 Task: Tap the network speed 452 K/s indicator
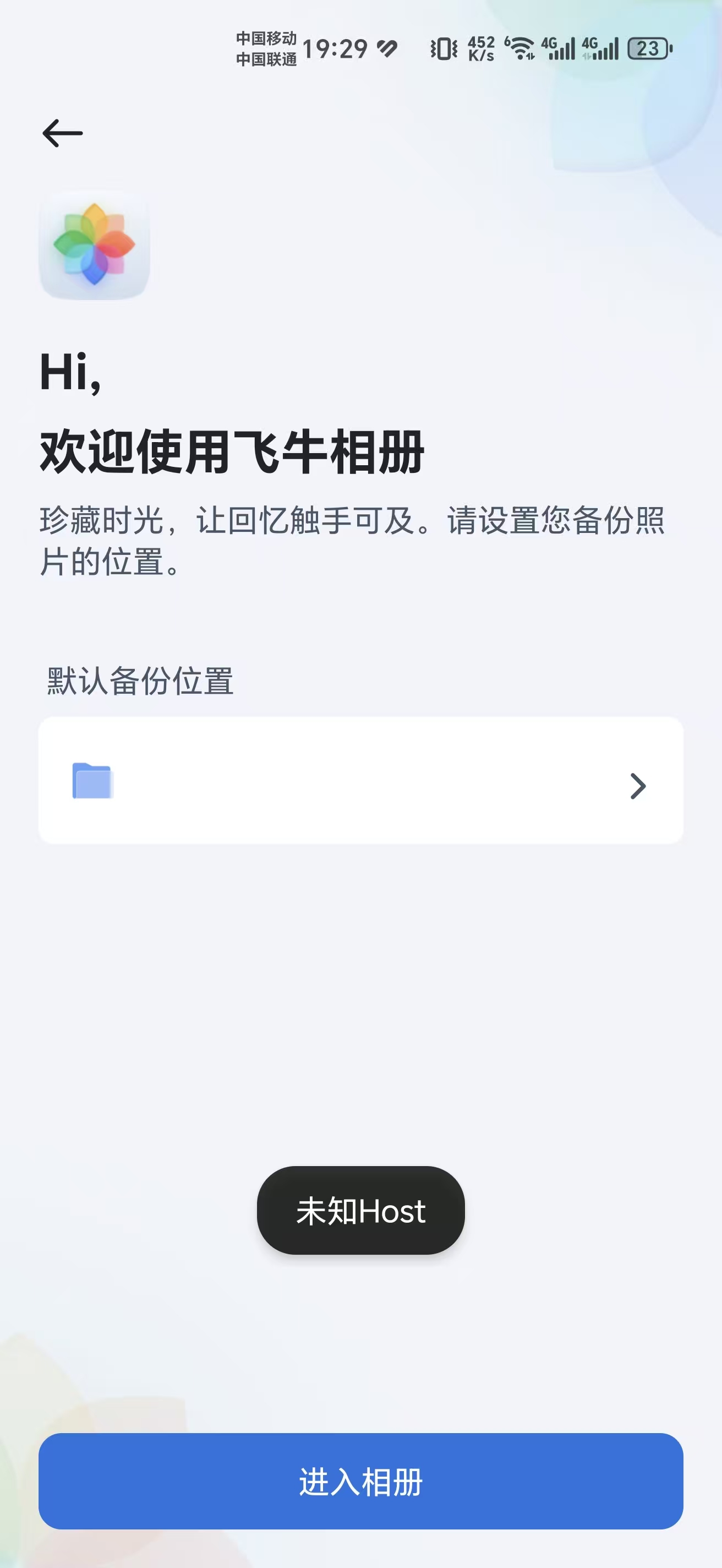(x=479, y=47)
